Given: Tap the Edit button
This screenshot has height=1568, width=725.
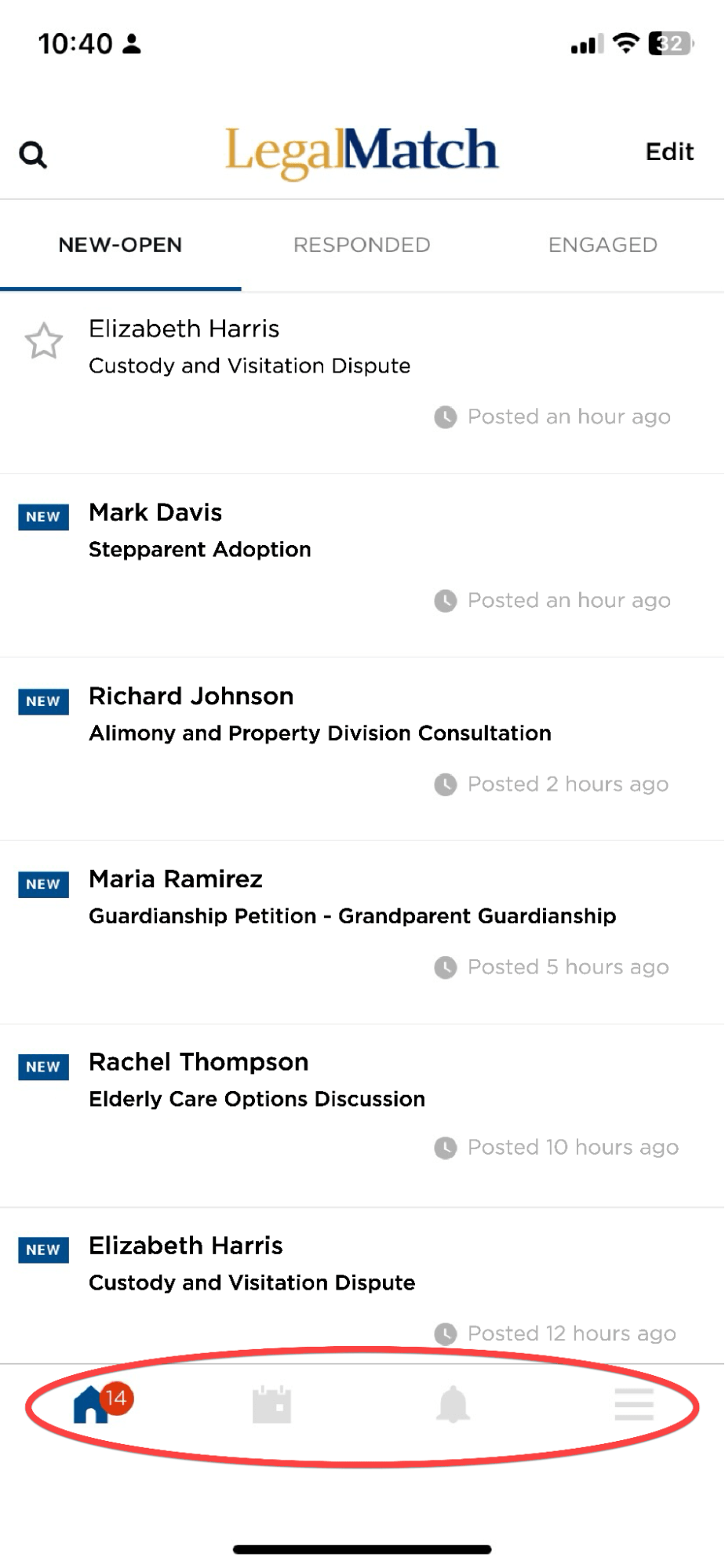Looking at the screenshot, I should pos(669,151).
